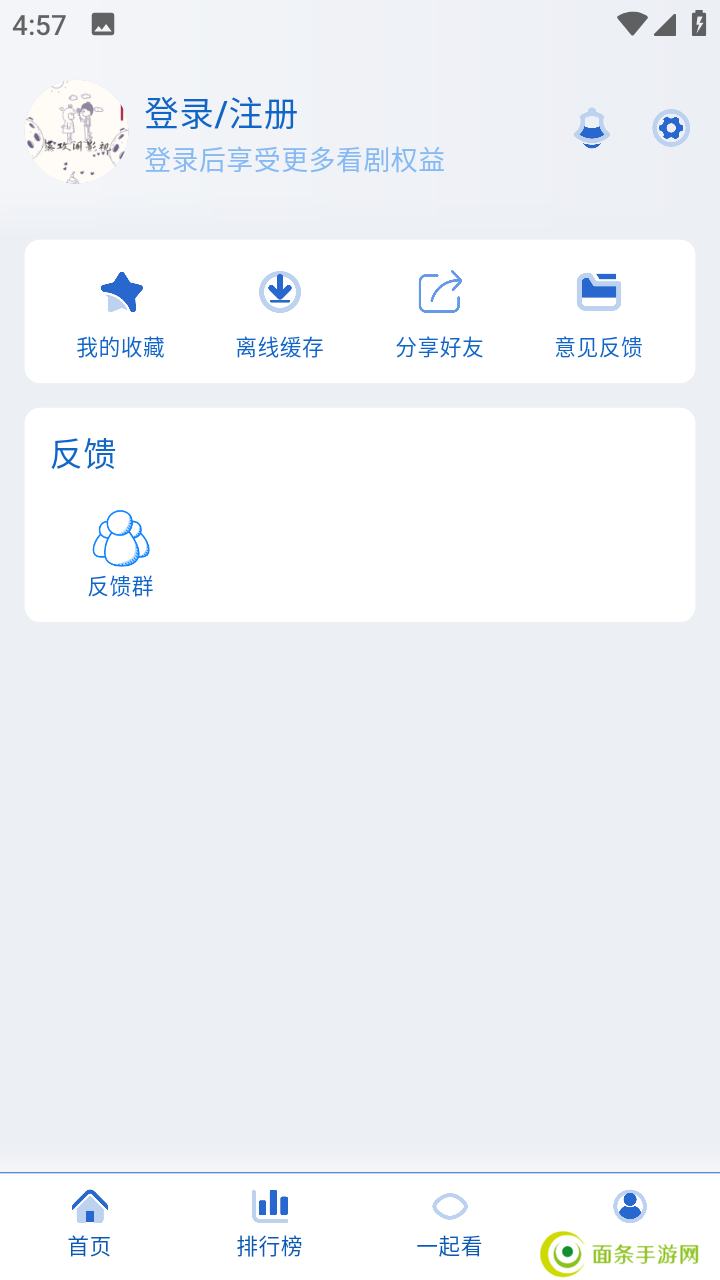The height and width of the screenshot is (1280, 720).
Task: Open the notifications bell
Action: pos(592,128)
